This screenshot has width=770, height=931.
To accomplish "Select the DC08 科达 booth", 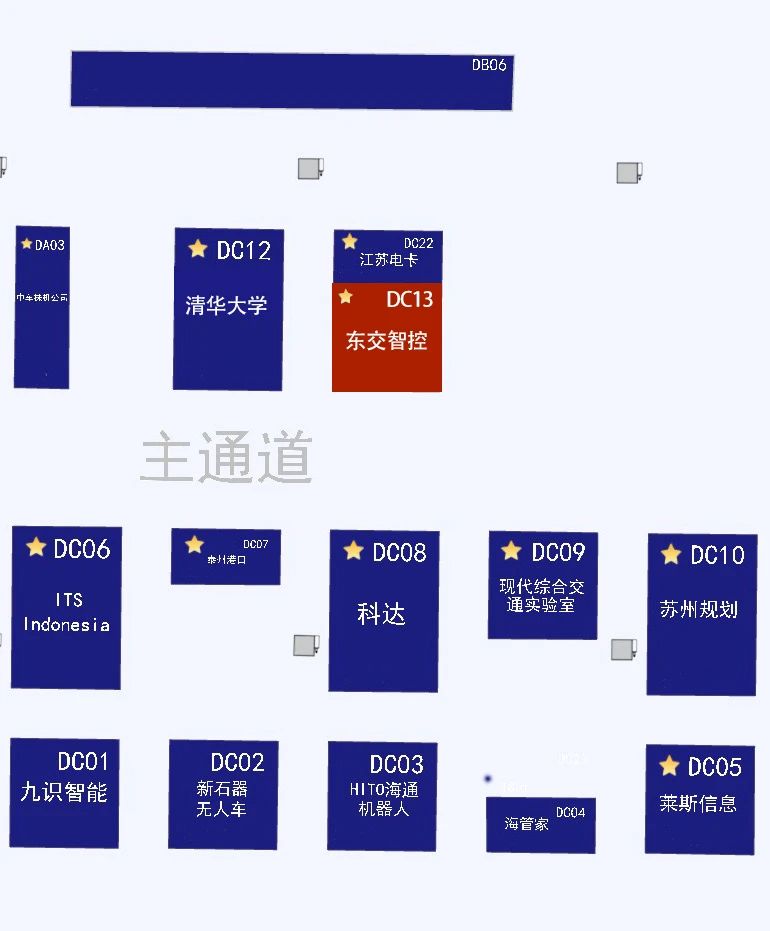I will [x=384, y=611].
